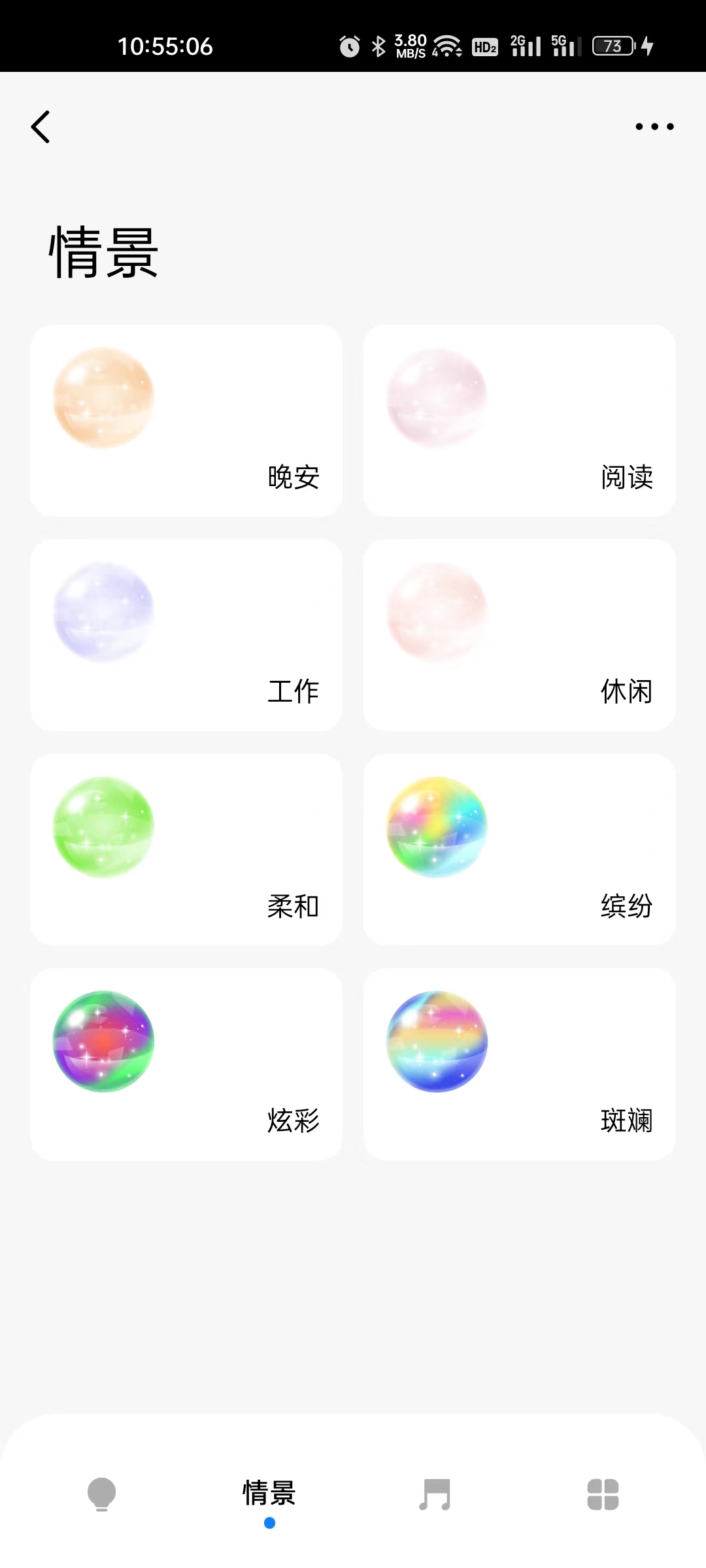
Task: Go back with the top-left arrow
Action: (x=41, y=127)
